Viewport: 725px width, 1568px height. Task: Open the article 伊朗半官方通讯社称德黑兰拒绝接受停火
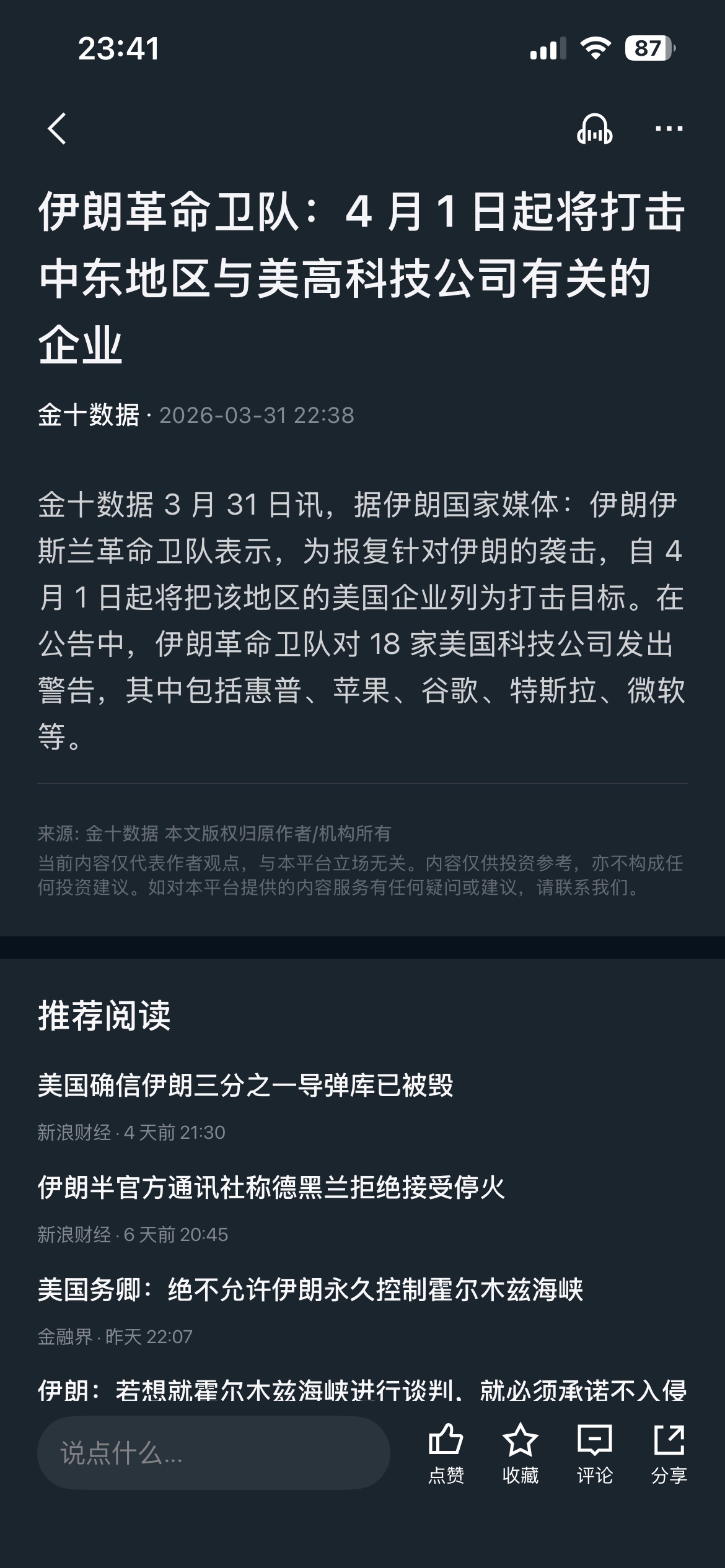[271, 1188]
